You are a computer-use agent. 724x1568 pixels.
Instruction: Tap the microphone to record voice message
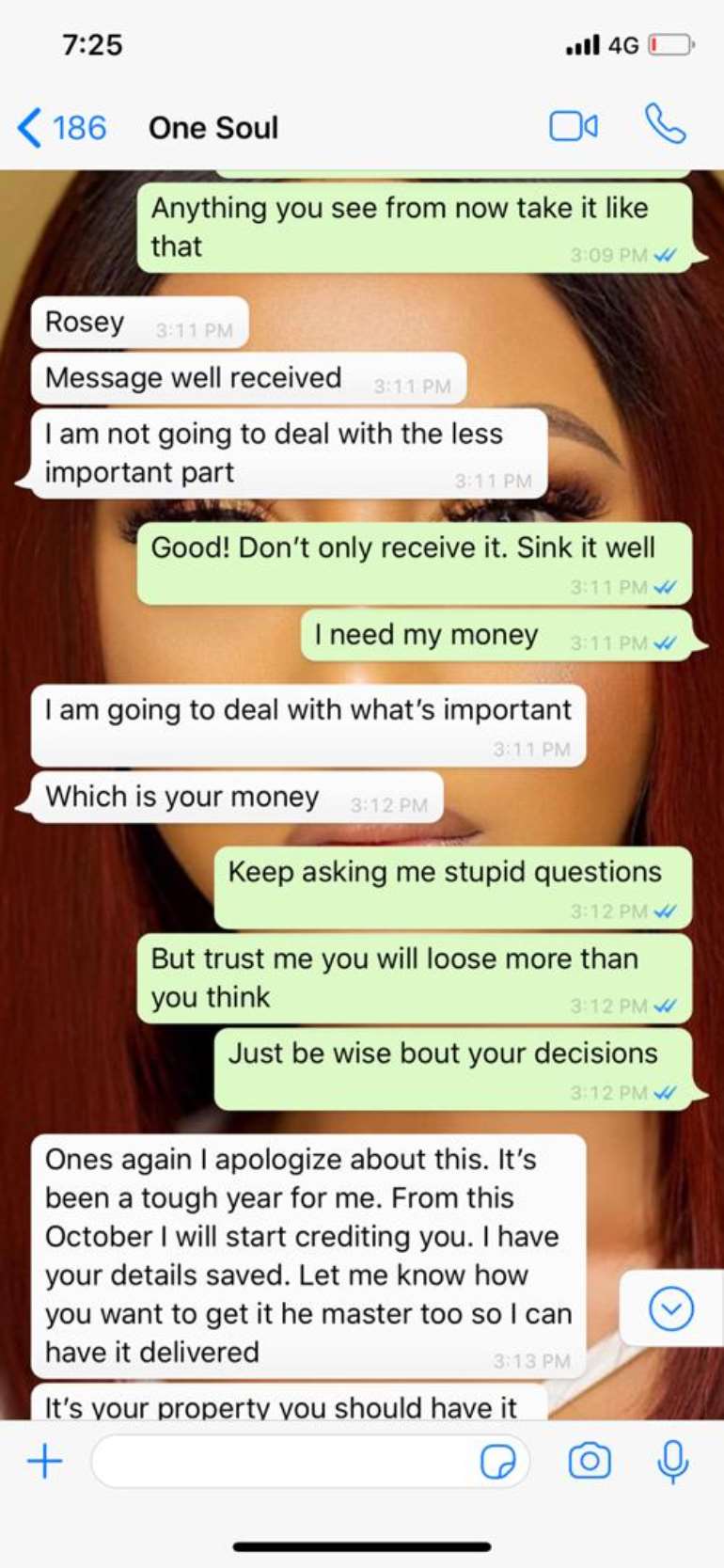[x=672, y=1462]
